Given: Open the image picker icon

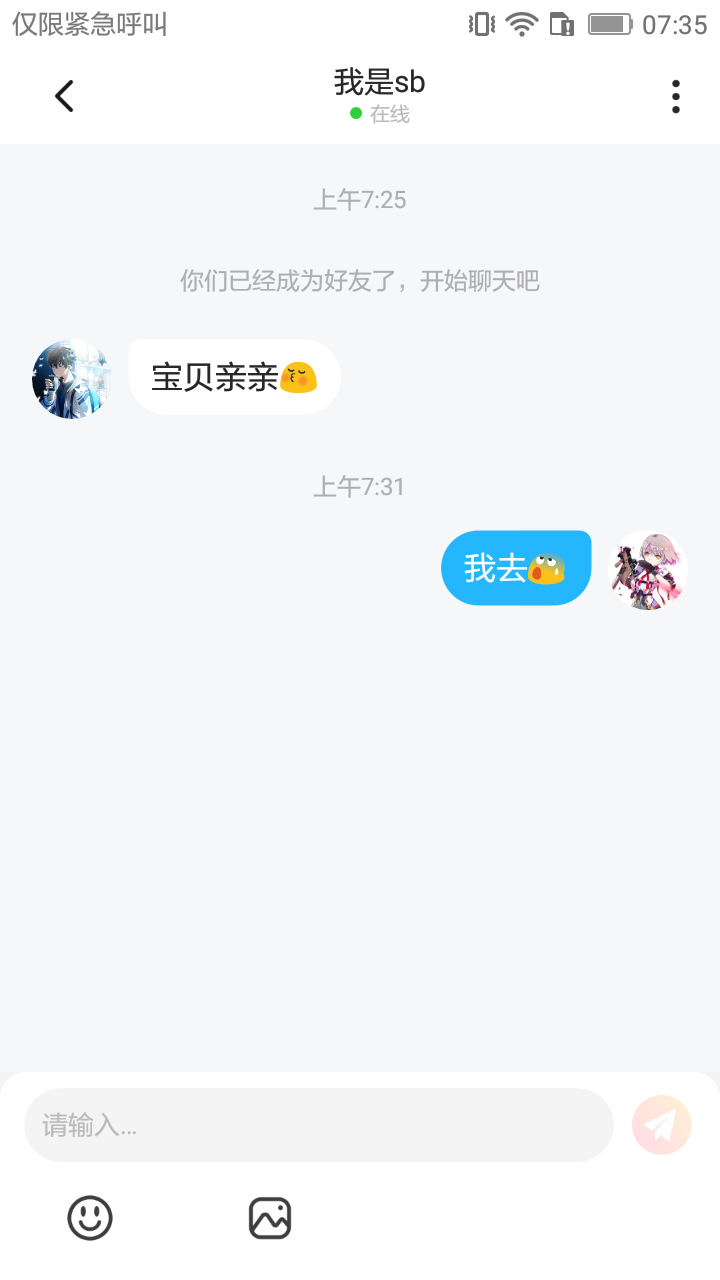Looking at the screenshot, I should tap(270, 1218).
